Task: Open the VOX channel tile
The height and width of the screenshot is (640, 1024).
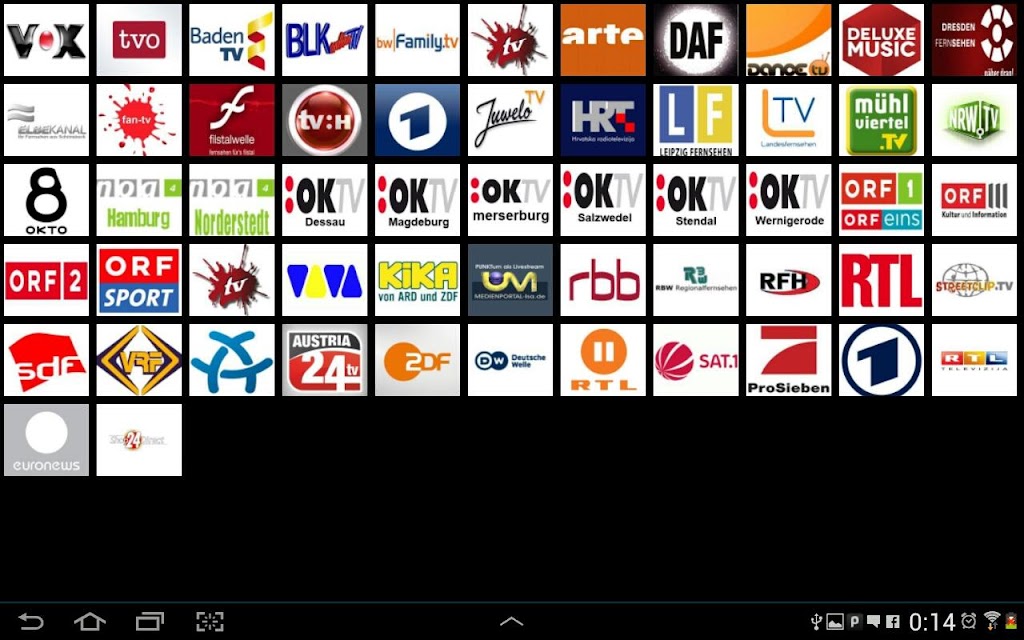Action: tap(46, 40)
